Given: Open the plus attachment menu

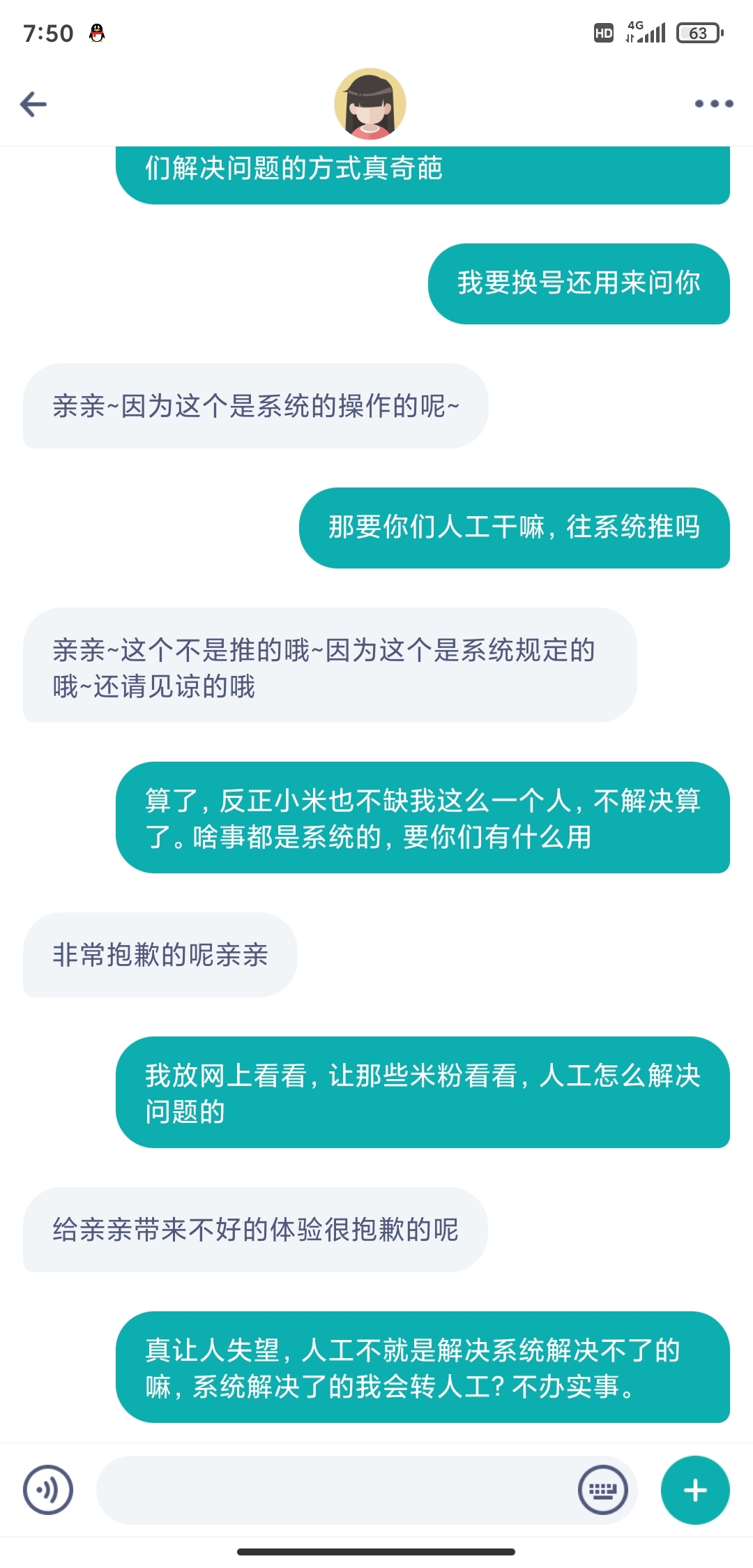Looking at the screenshot, I should [695, 1490].
